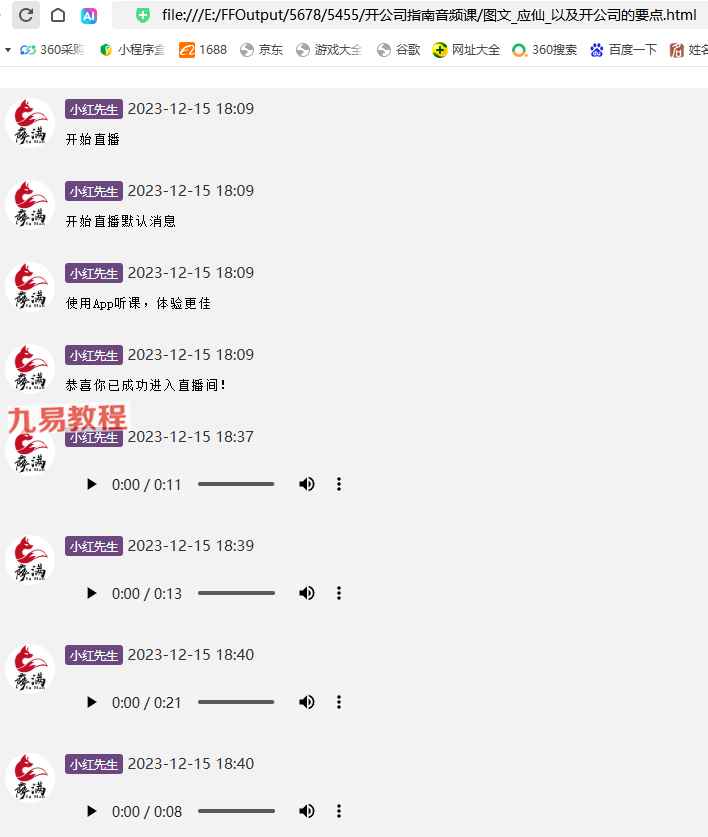Screen dimensions: 708x837
Task: Seek on the 0:13 audio progress bar
Action: pos(236,593)
